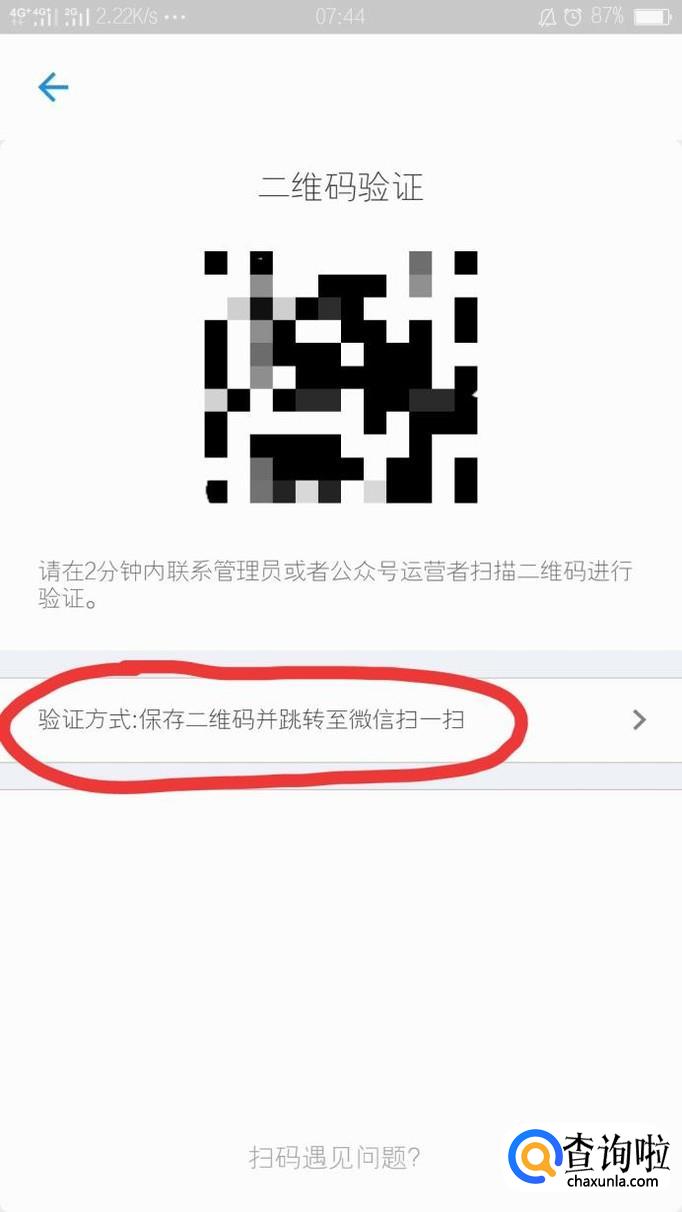
Task: Go back using the top-left arrow
Action: click(53, 87)
